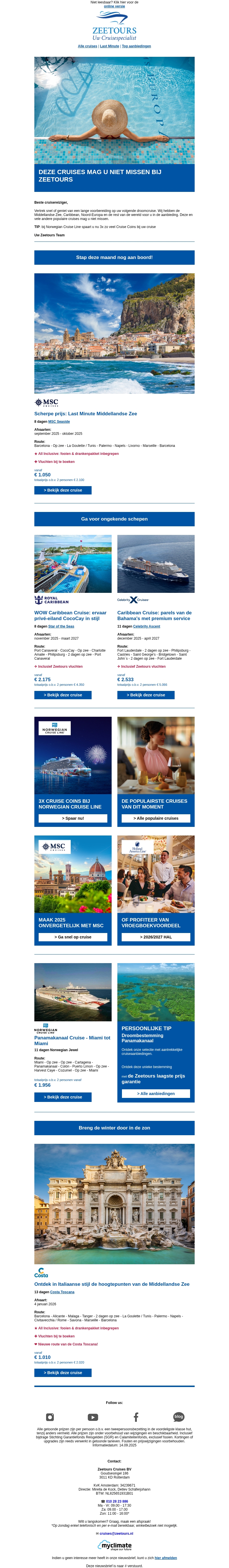
Task: Open Zeetours on Instagram
Action: tap(50, 1417)
